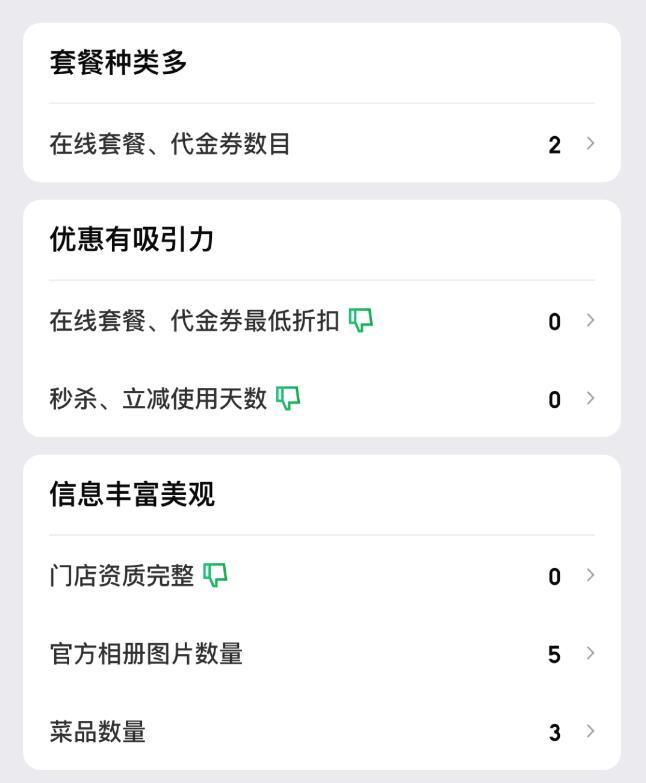Image resolution: width=646 pixels, height=783 pixels.
Task: Open 在线套餐、代金券数目 row
Action: [x=321, y=144]
